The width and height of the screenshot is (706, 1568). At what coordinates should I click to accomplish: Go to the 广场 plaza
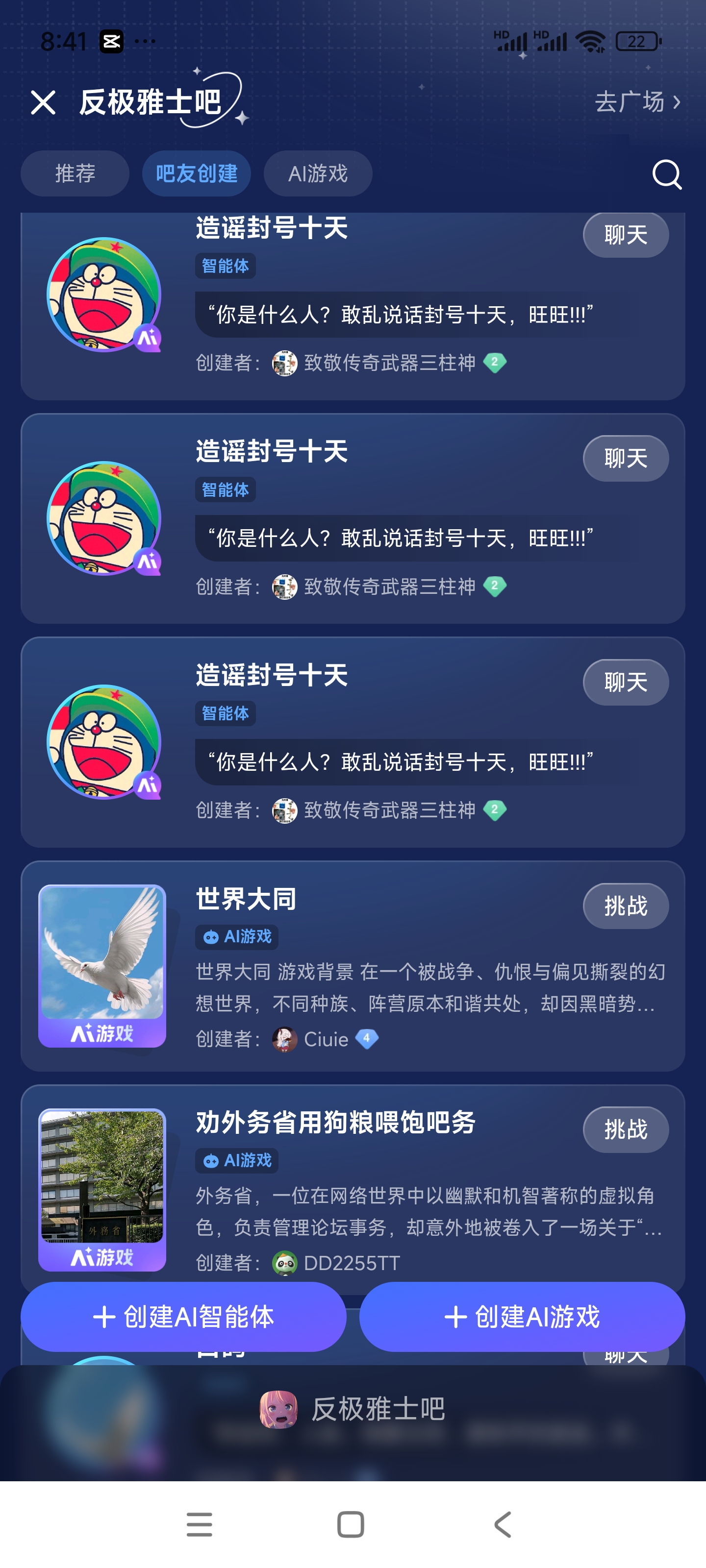(636, 101)
